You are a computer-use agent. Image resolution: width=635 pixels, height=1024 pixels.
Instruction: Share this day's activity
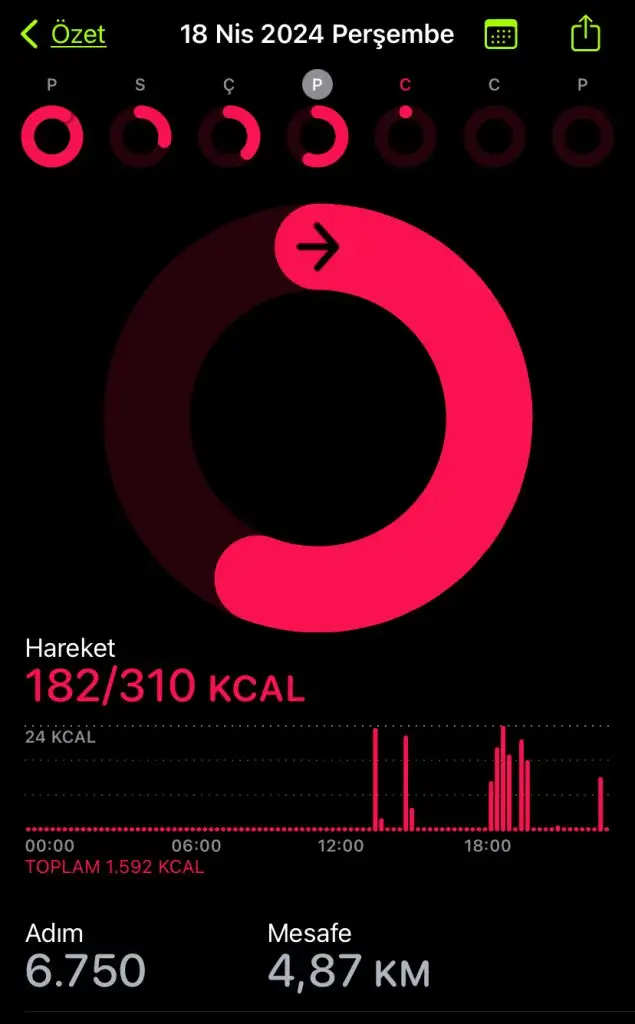[585, 33]
